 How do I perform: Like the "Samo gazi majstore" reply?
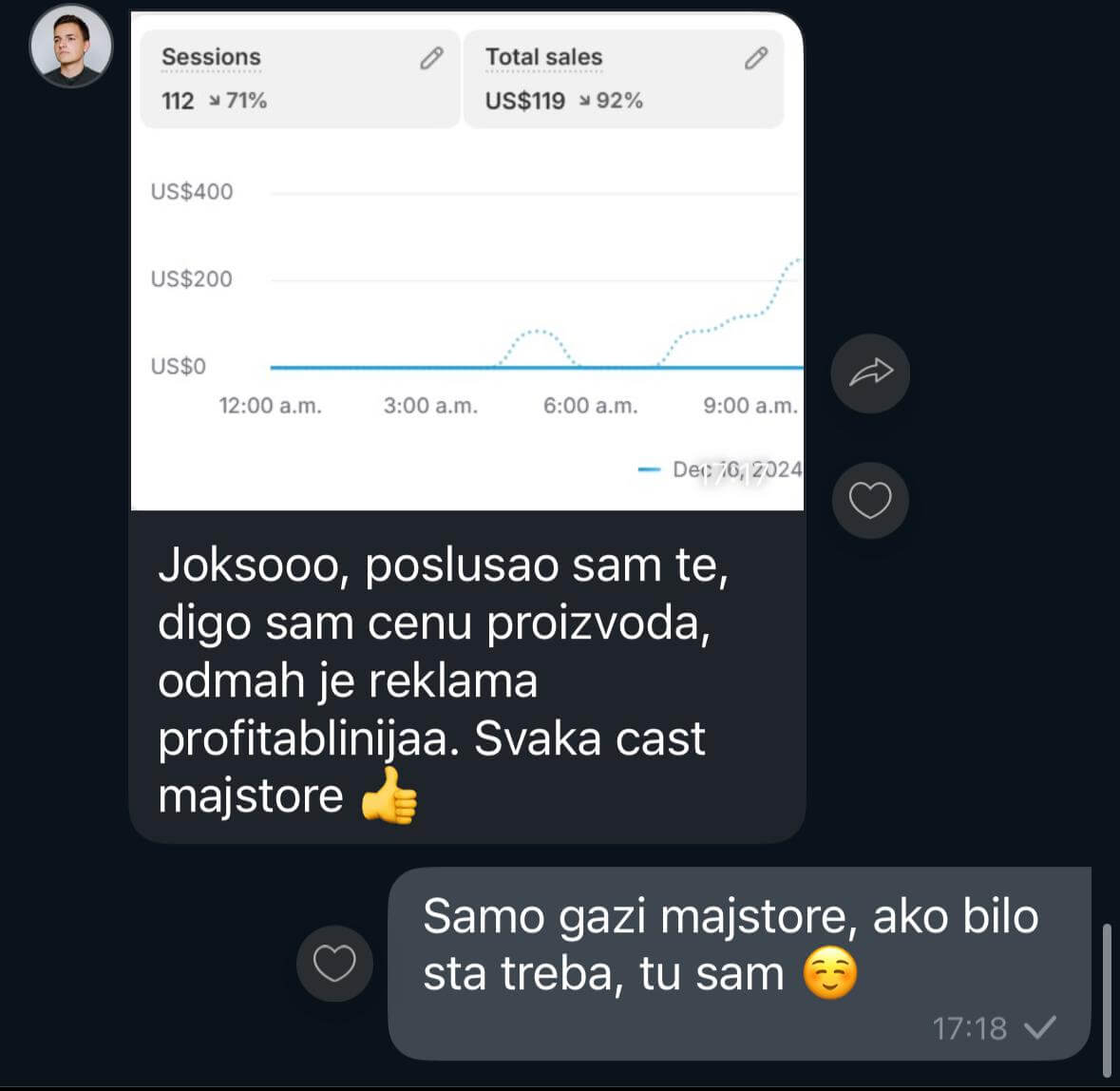coord(334,963)
